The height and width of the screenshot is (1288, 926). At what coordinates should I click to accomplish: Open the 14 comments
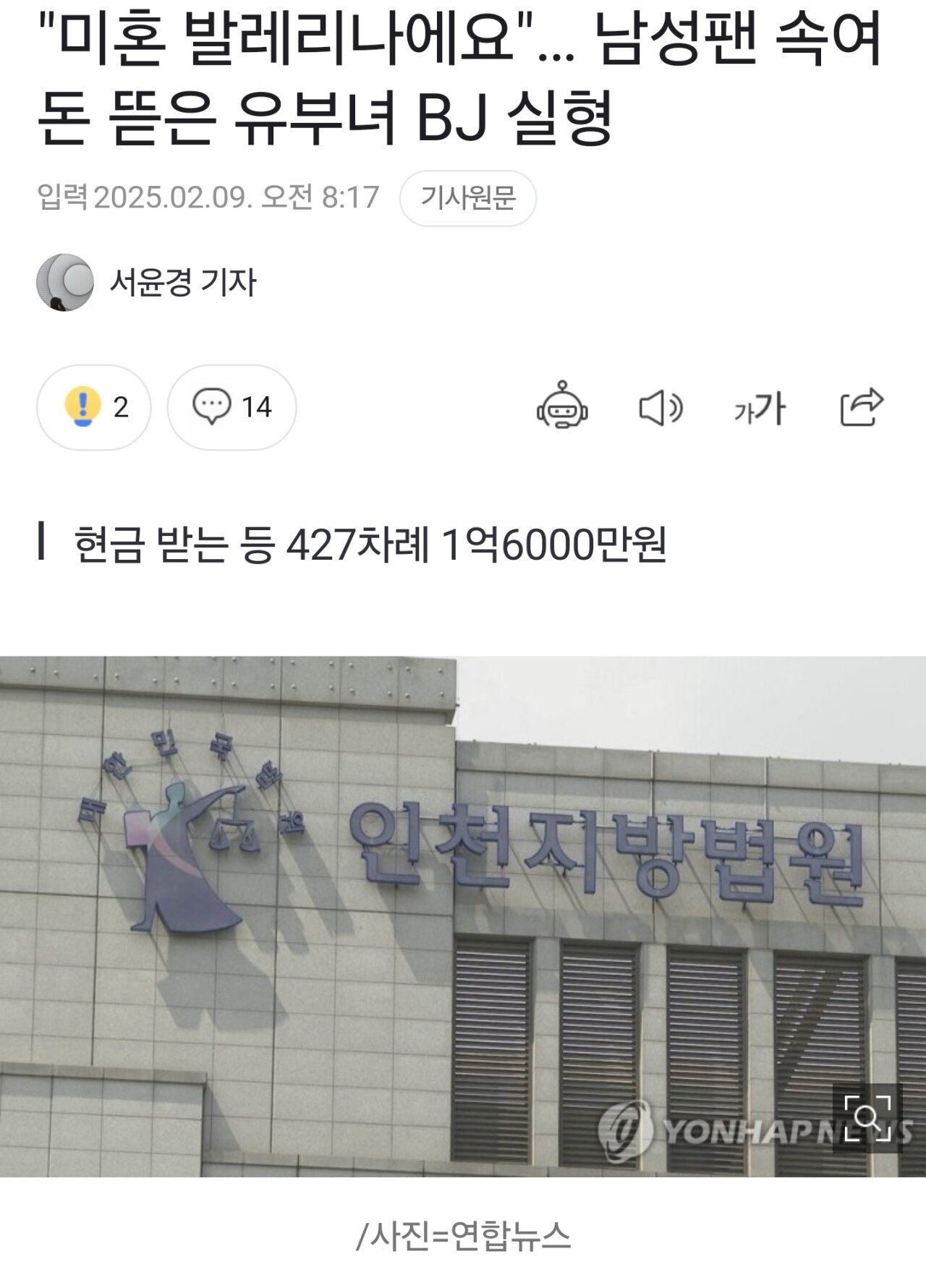pos(231,407)
